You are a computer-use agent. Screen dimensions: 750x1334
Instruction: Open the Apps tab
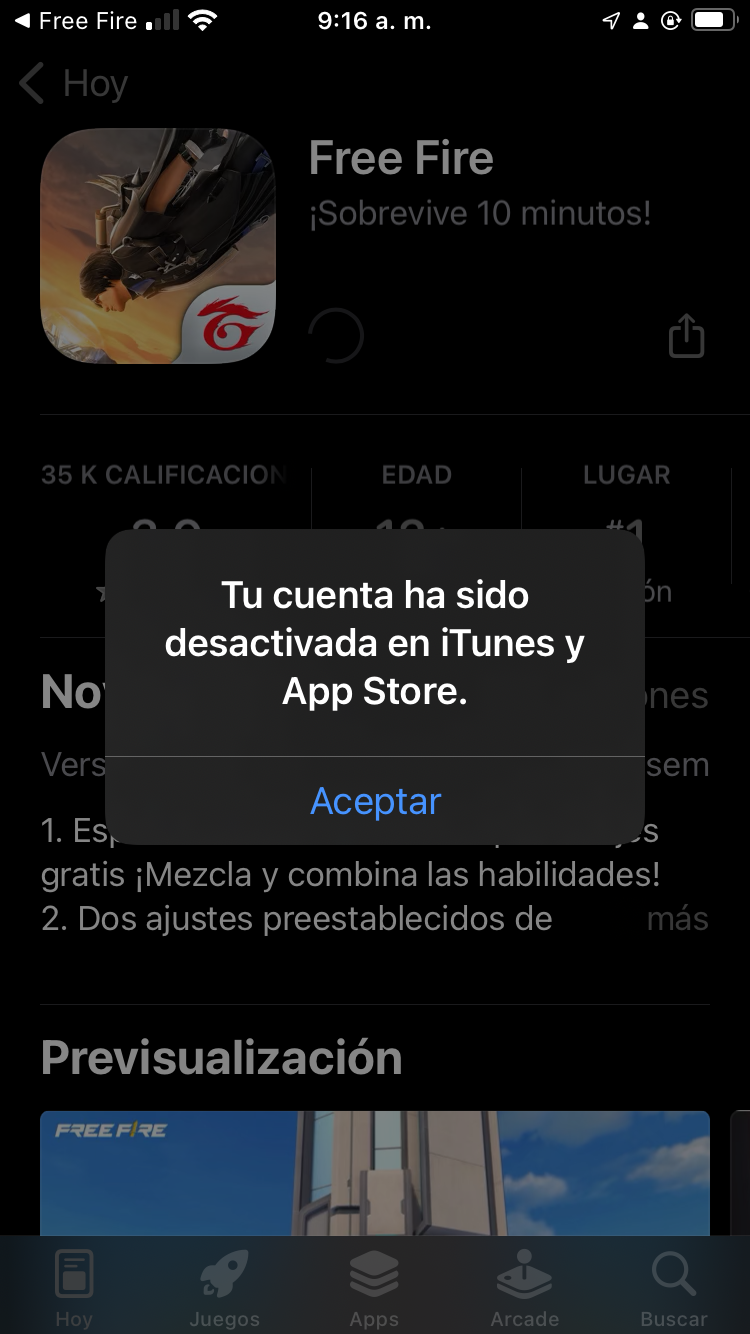pos(374,1287)
